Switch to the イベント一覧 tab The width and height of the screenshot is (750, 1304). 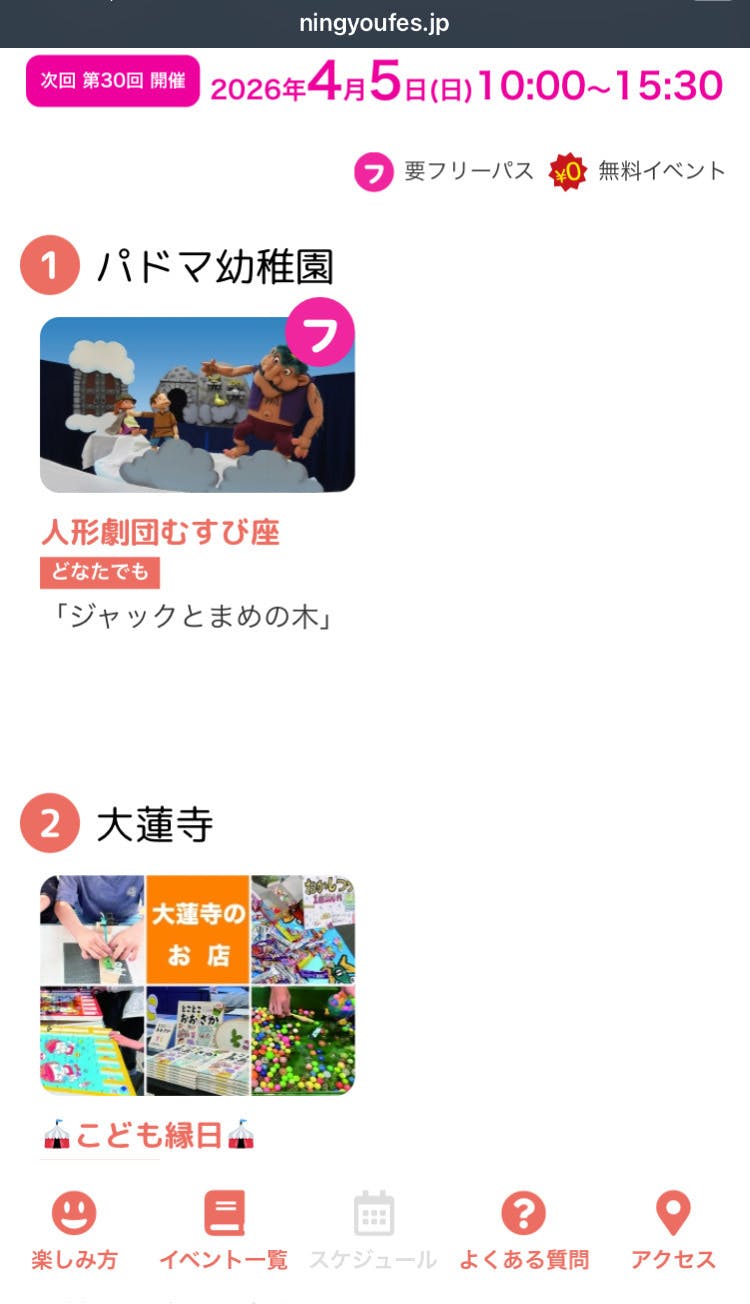pyautogui.click(x=223, y=1230)
